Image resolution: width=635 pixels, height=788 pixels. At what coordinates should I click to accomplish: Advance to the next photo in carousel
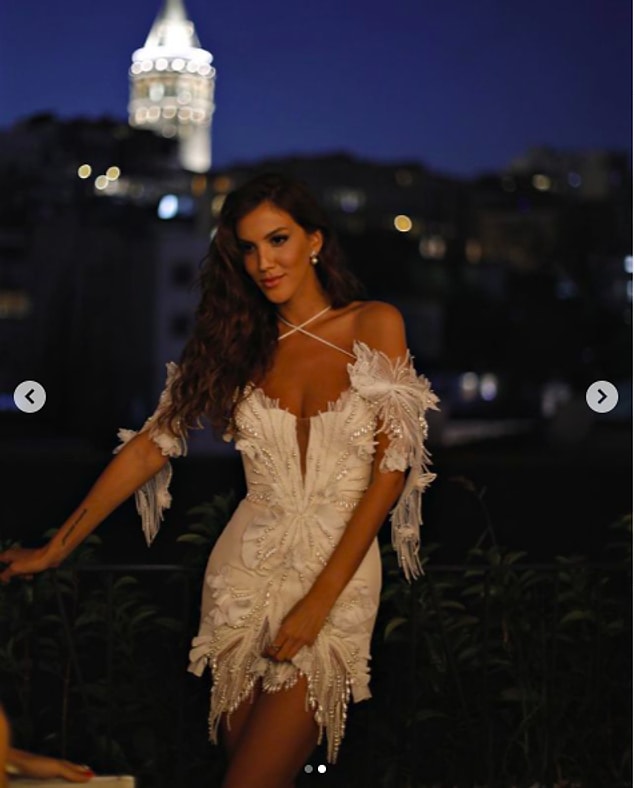[601, 397]
